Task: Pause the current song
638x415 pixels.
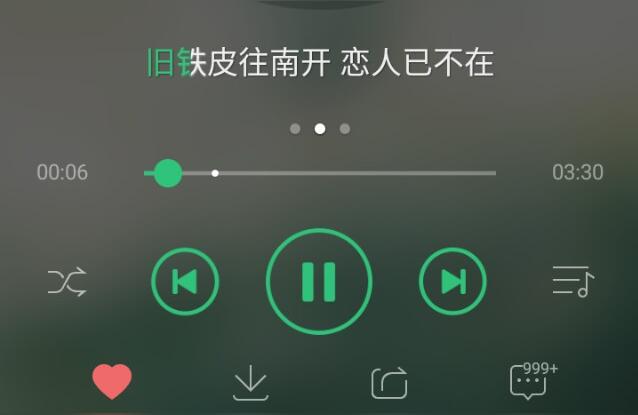Action: [x=319, y=281]
